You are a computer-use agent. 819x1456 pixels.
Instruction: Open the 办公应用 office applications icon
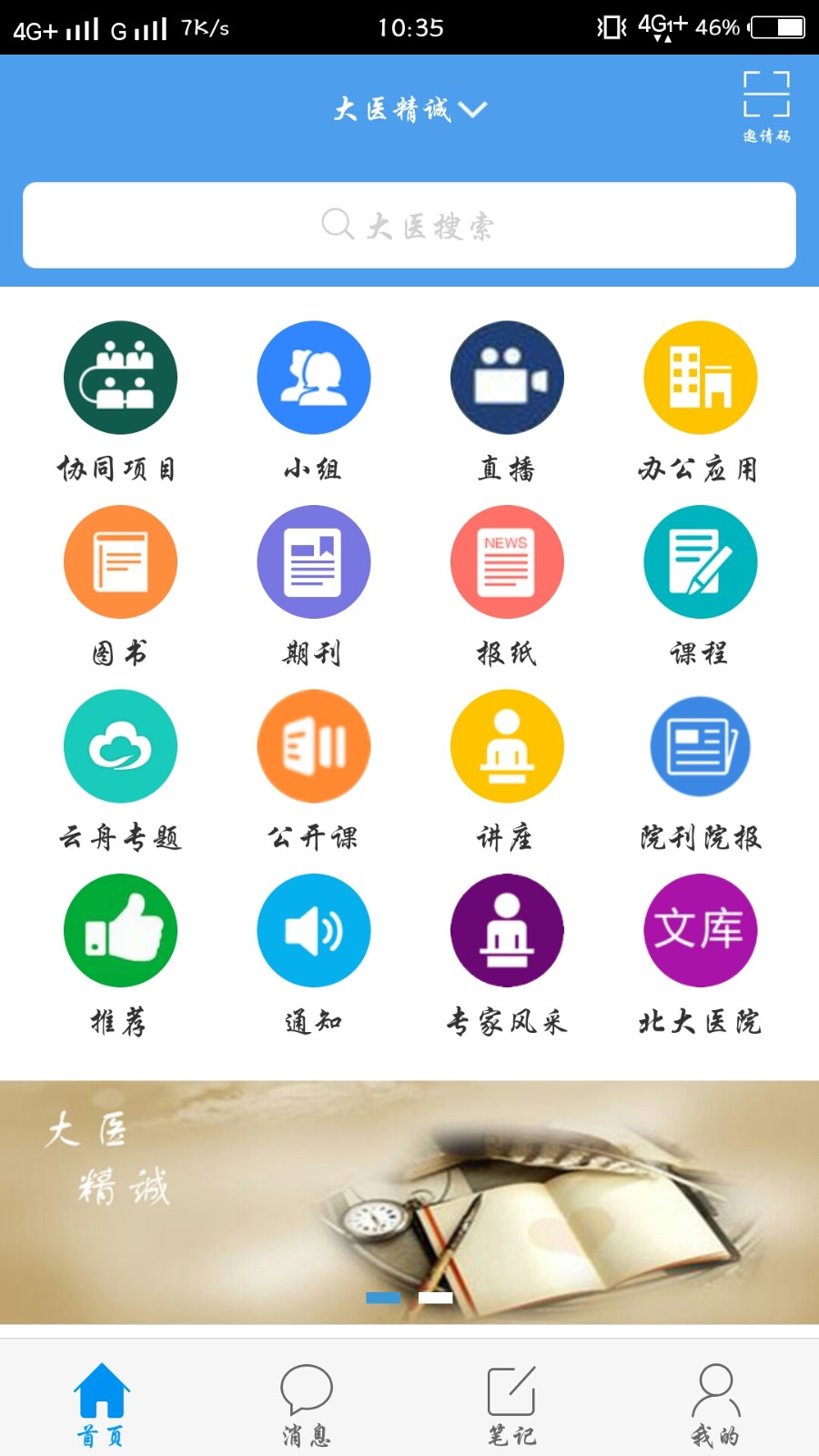(700, 378)
